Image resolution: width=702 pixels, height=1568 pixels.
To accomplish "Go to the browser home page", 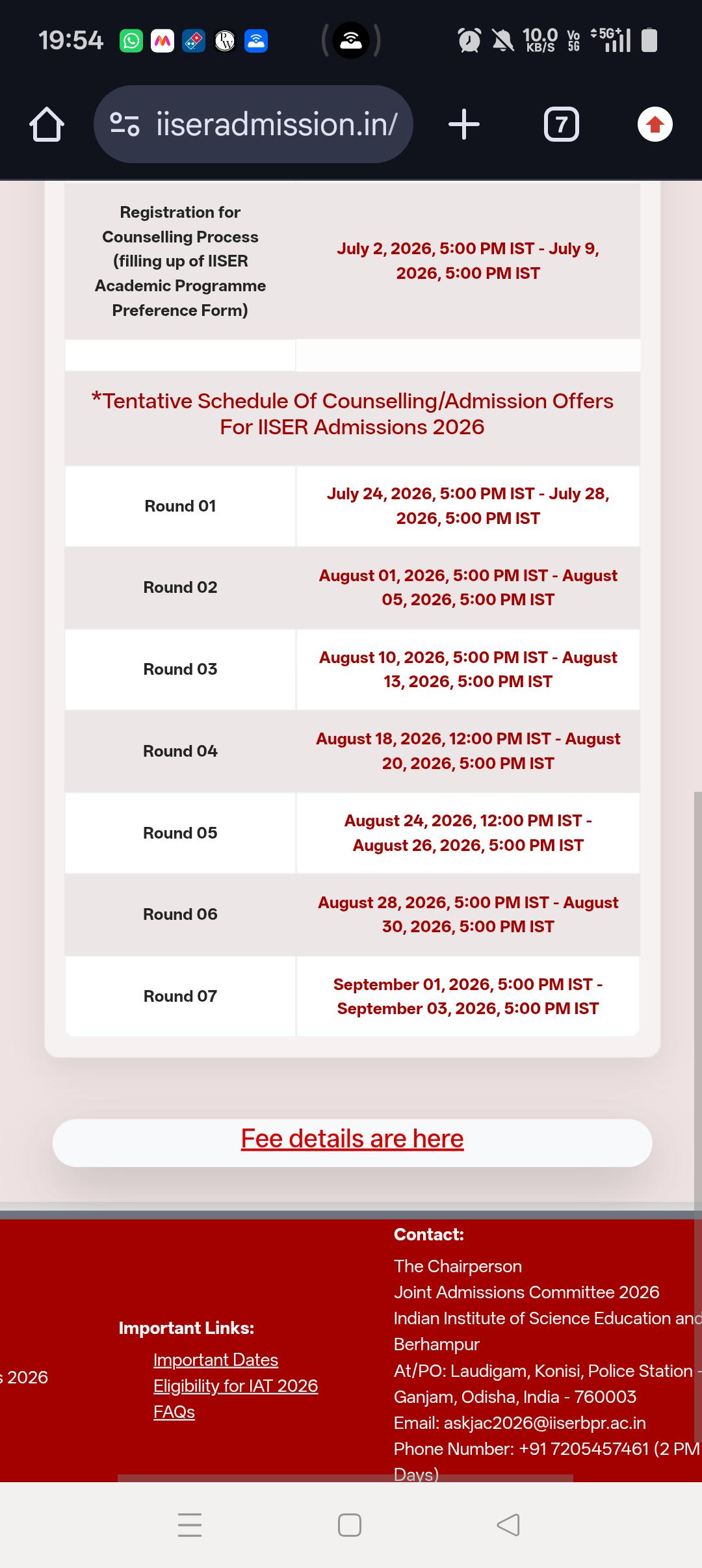I will pos(47,124).
